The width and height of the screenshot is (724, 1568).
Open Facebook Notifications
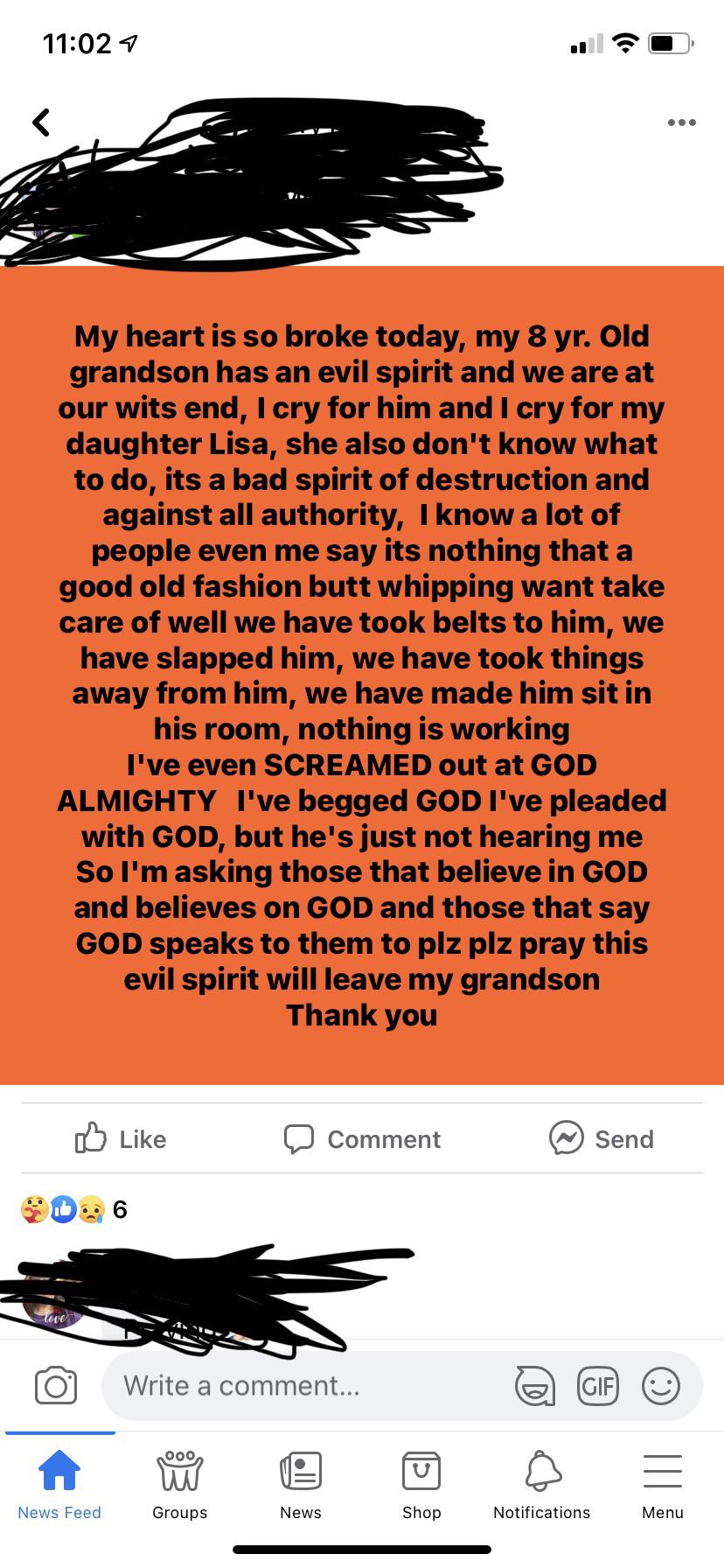[541, 1483]
